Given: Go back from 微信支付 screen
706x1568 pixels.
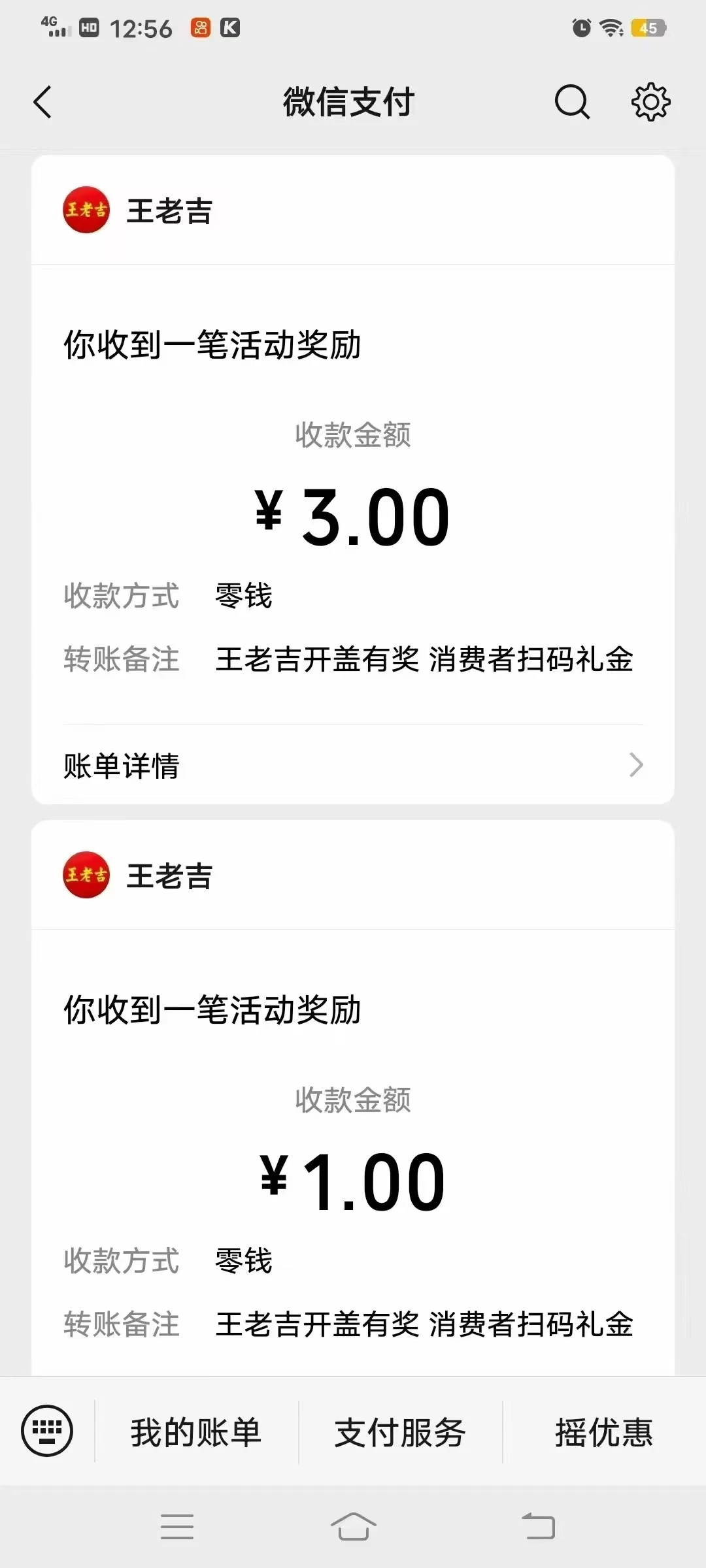Looking at the screenshot, I should click(43, 103).
